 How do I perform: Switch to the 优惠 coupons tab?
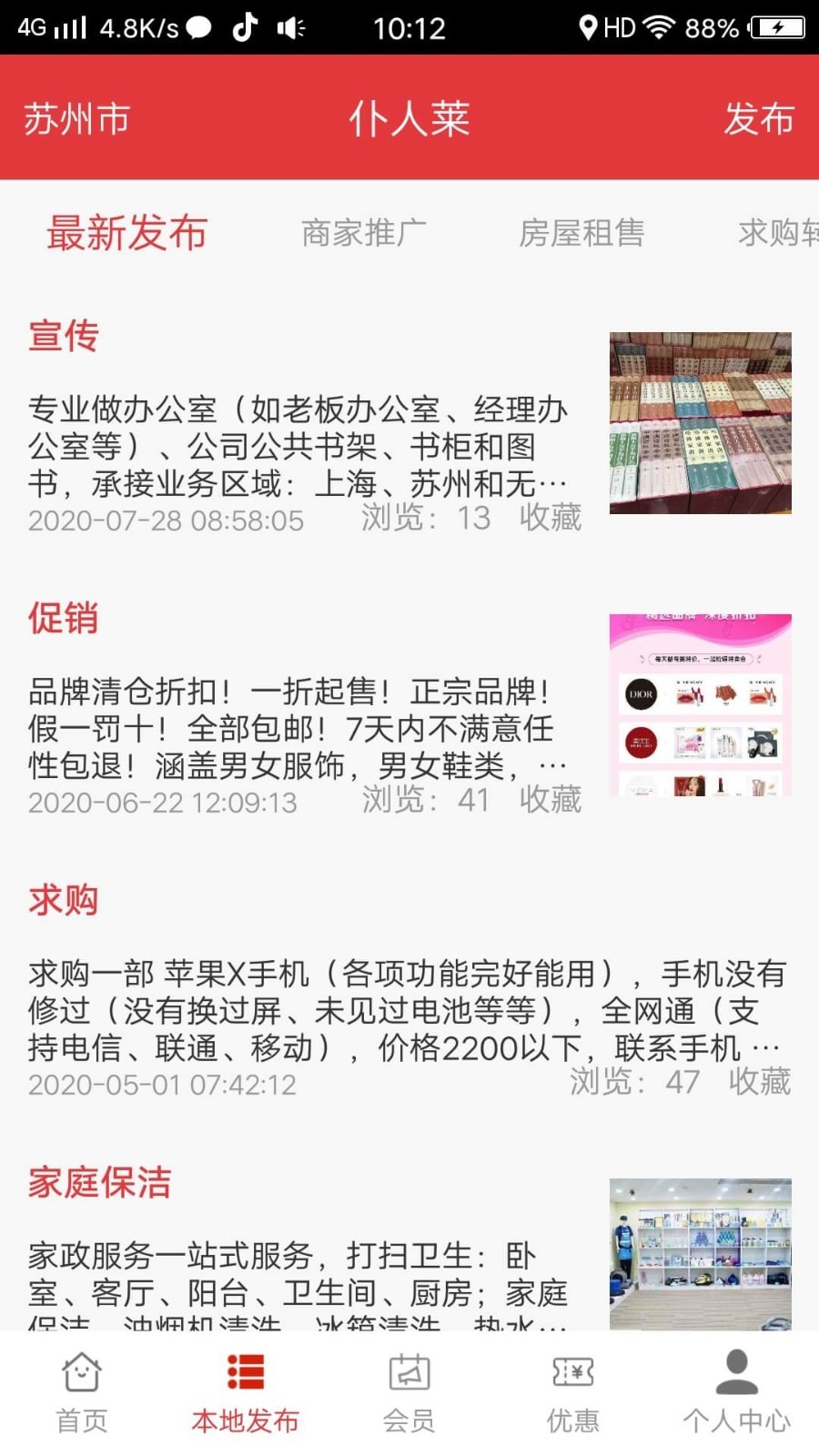pos(572,1392)
